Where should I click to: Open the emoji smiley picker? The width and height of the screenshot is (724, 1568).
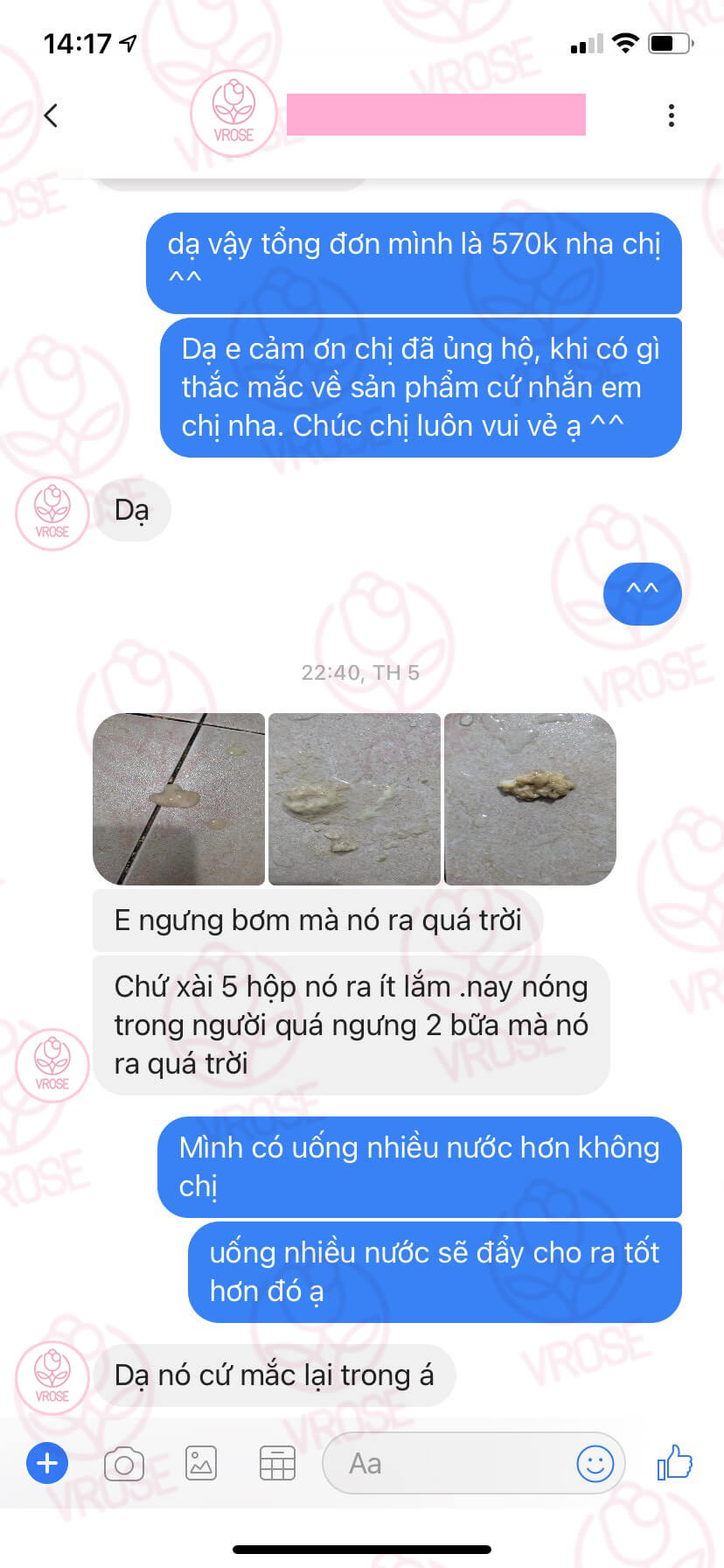click(595, 1463)
